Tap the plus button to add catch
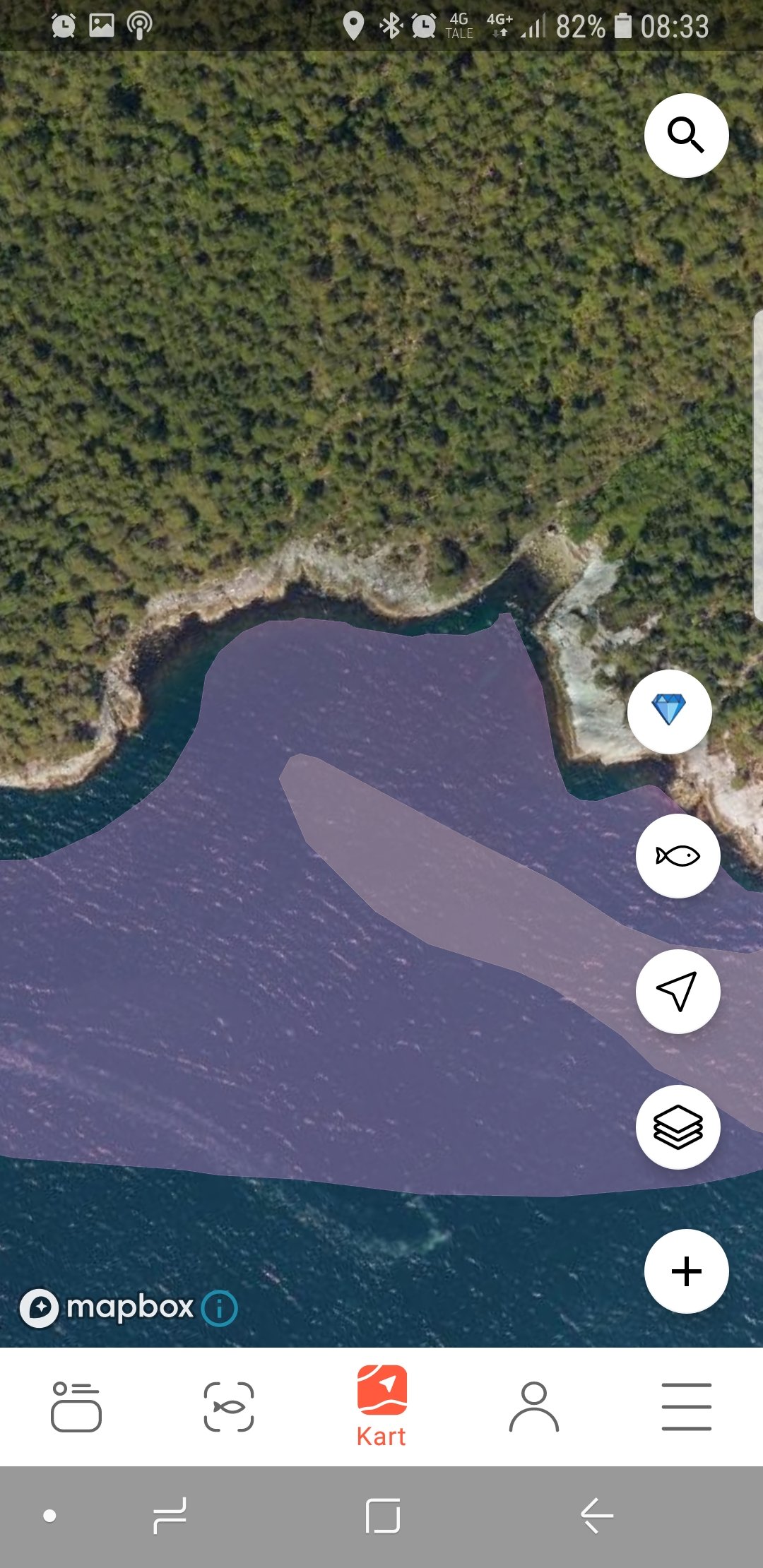Viewport: 763px width, 1568px height. click(686, 1271)
